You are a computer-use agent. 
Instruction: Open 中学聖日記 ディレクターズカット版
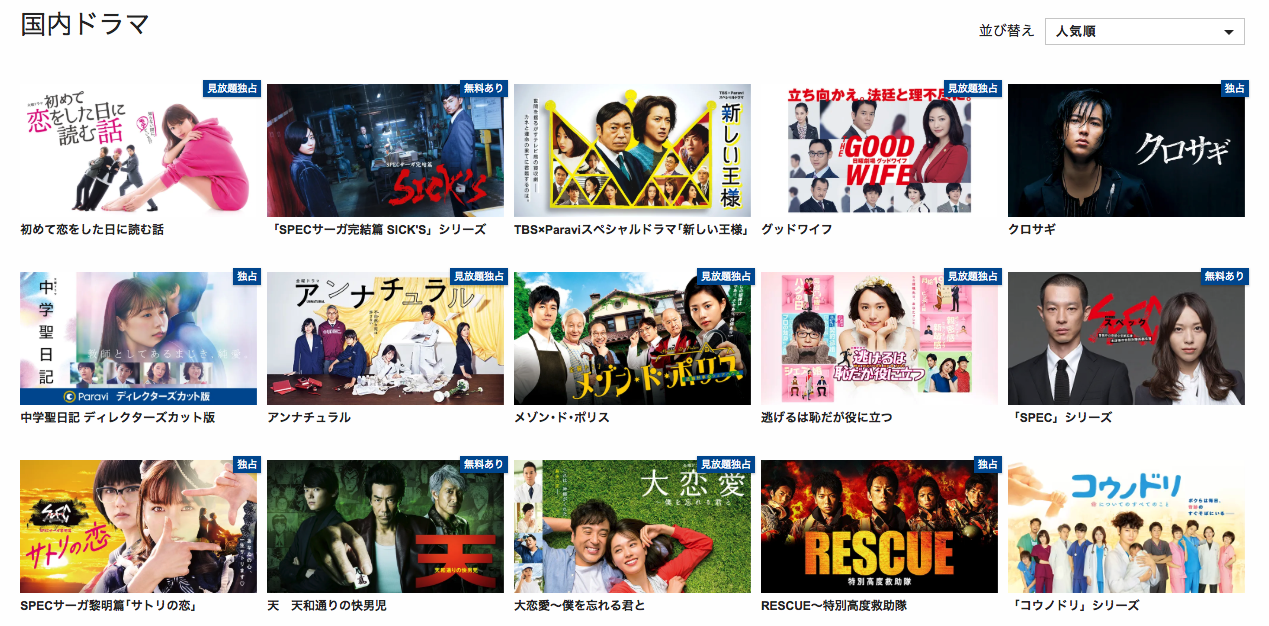click(x=138, y=338)
